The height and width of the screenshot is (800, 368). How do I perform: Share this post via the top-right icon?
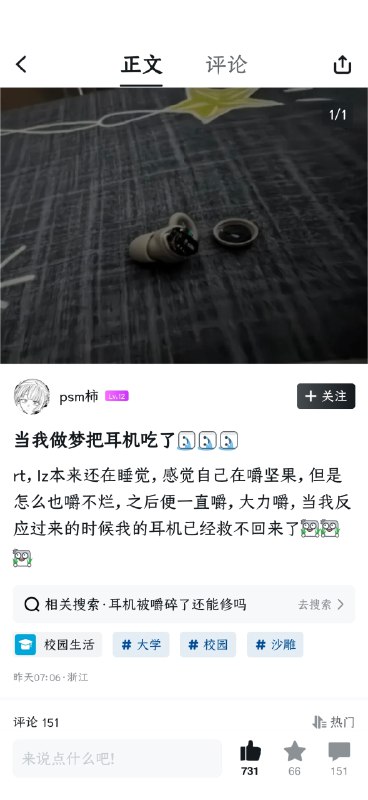[342, 65]
